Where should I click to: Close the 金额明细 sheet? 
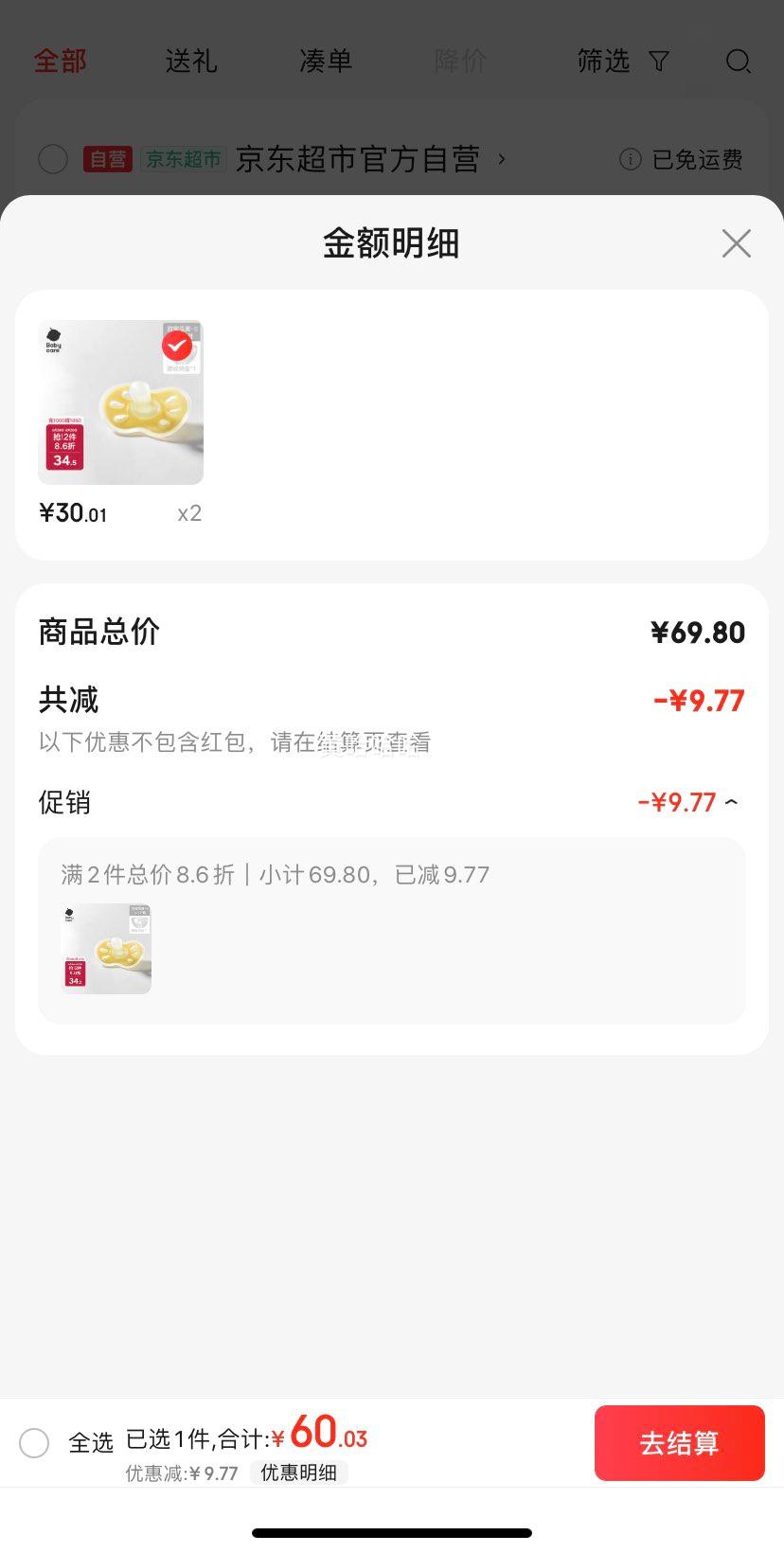(736, 243)
